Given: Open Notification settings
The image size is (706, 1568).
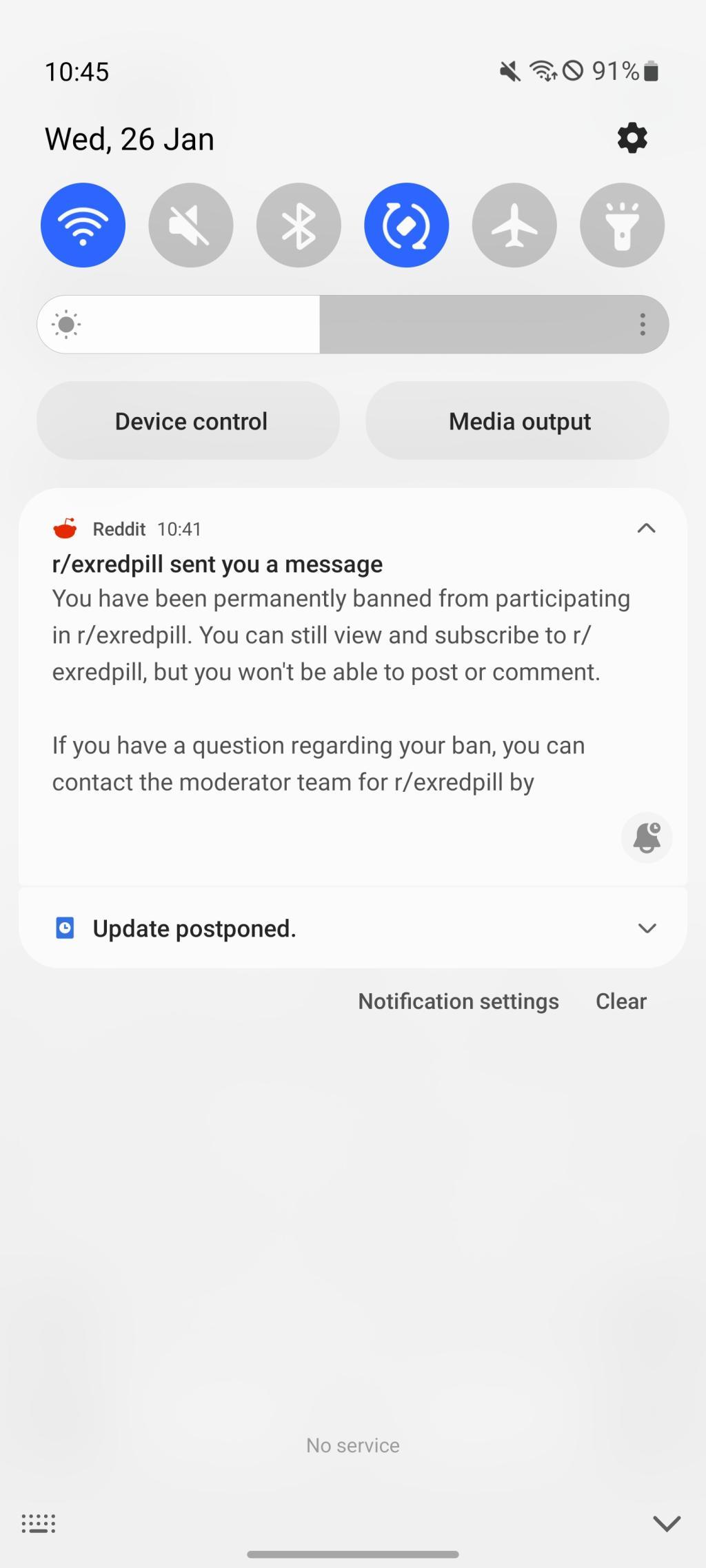Looking at the screenshot, I should (x=458, y=1001).
